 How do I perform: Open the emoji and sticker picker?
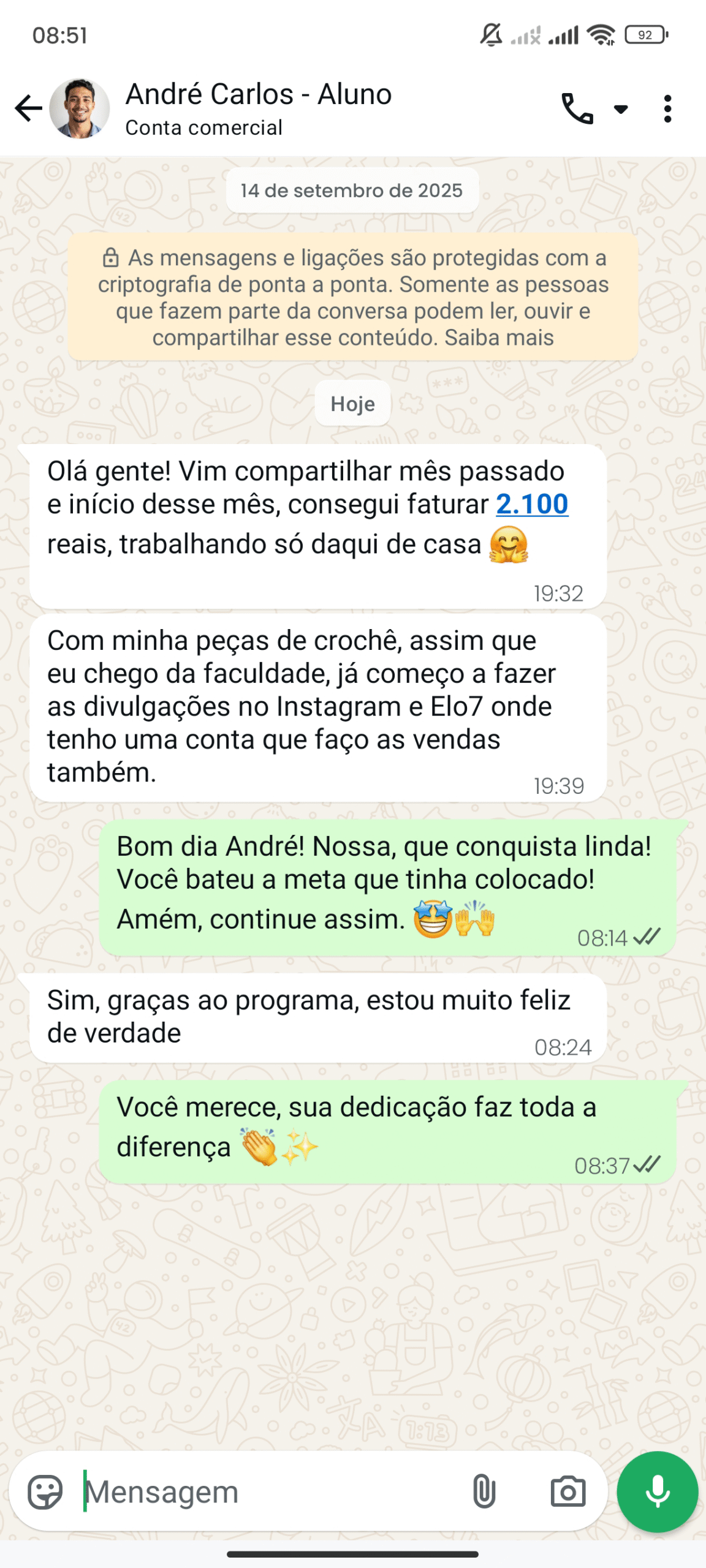[45, 1491]
